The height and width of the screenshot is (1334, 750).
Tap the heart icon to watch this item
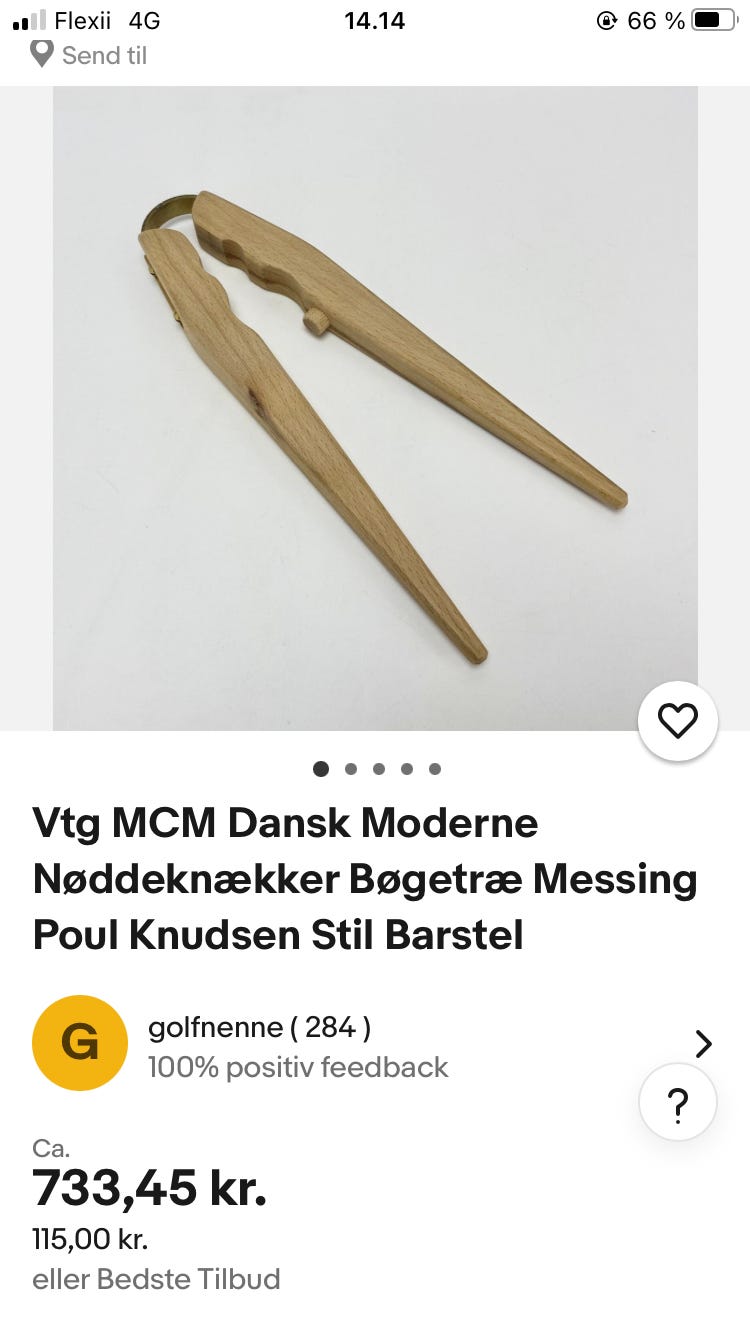pyautogui.click(x=678, y=720)
